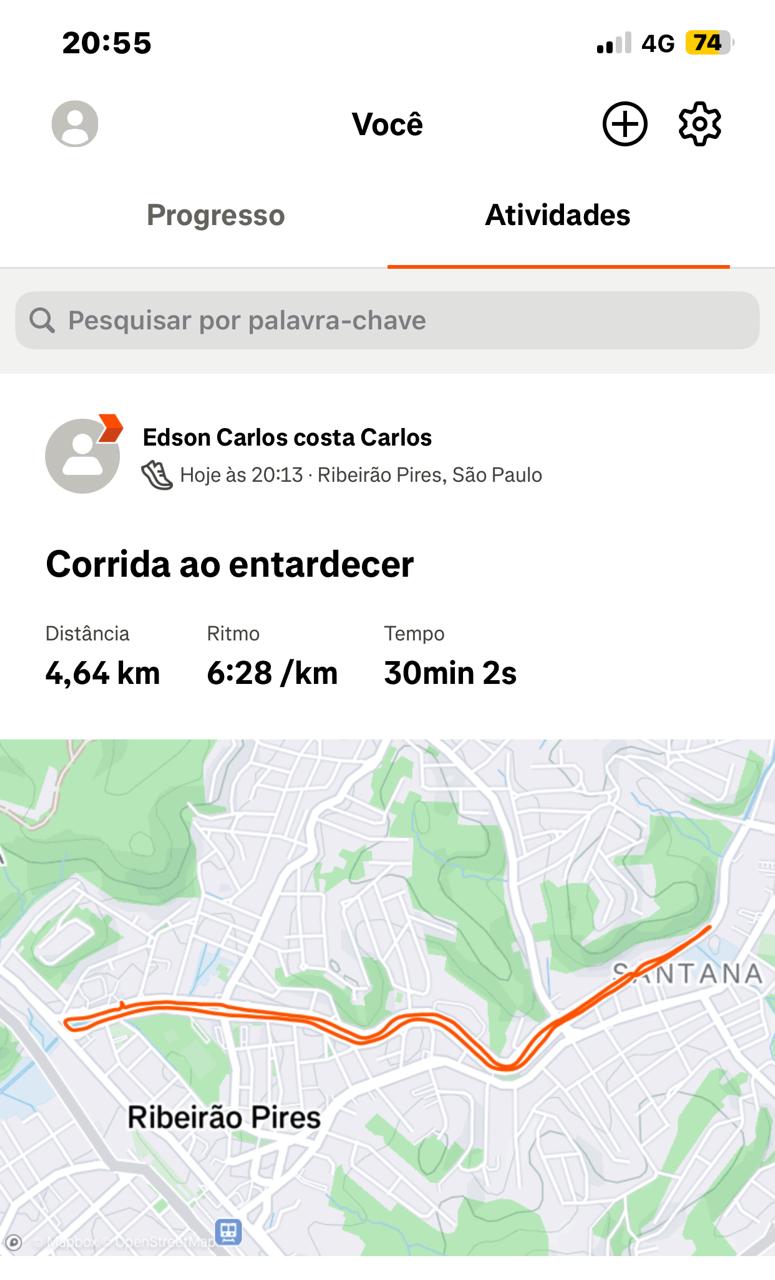
Task: Open the settings gear
Action: pos(700,124)
